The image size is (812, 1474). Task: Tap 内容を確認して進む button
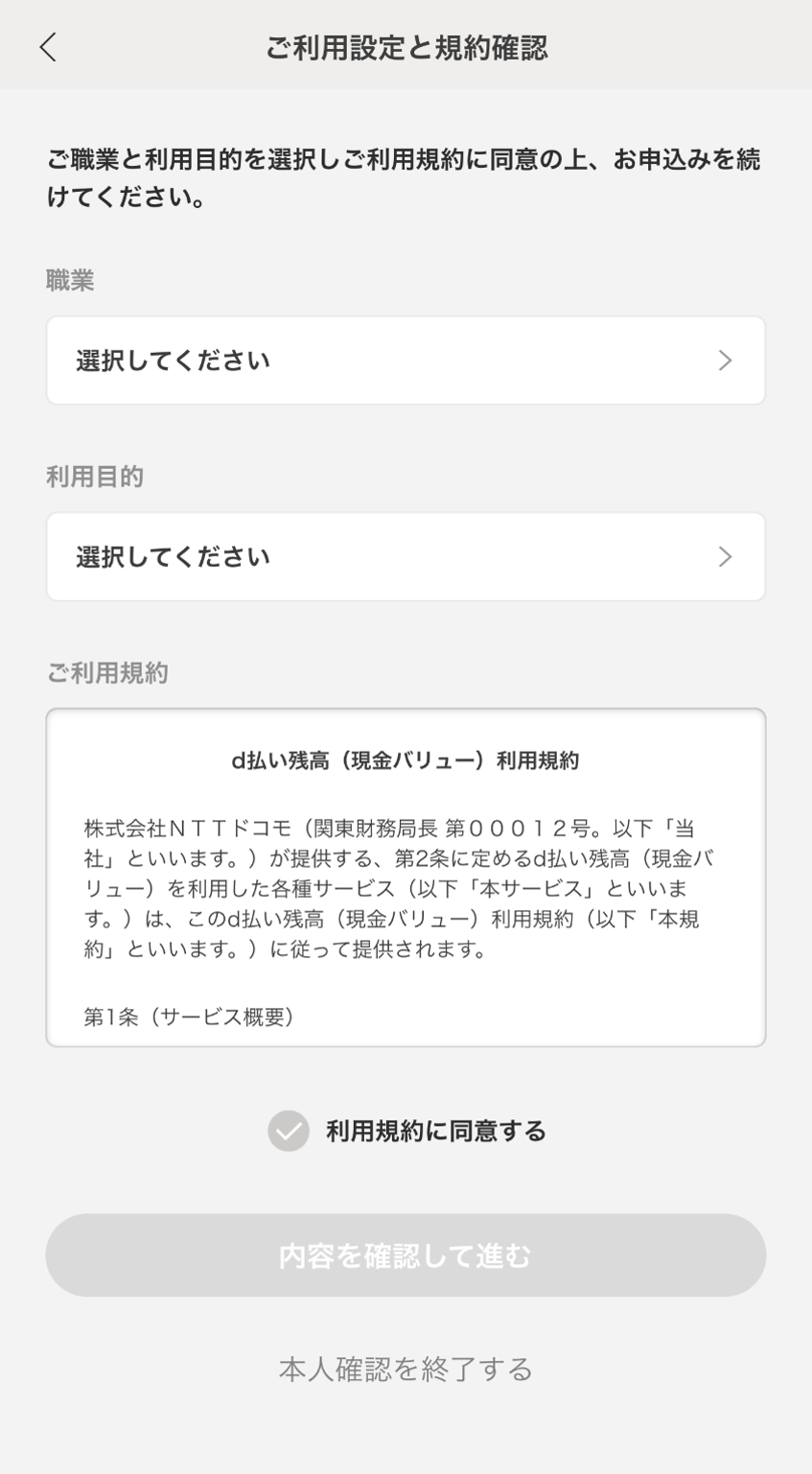pyautogui.click(x=406, y=1255)
